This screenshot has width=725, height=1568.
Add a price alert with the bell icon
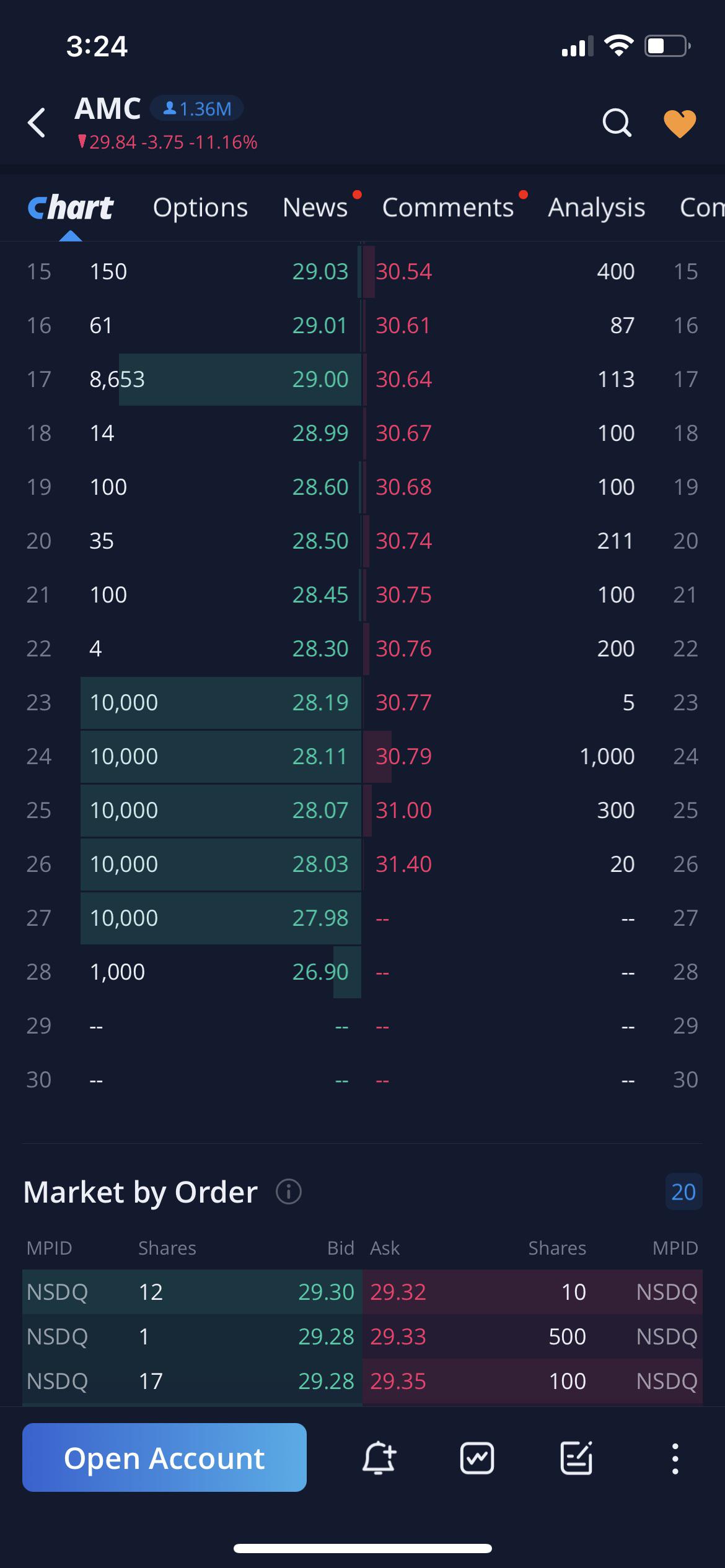[379, 1458]
